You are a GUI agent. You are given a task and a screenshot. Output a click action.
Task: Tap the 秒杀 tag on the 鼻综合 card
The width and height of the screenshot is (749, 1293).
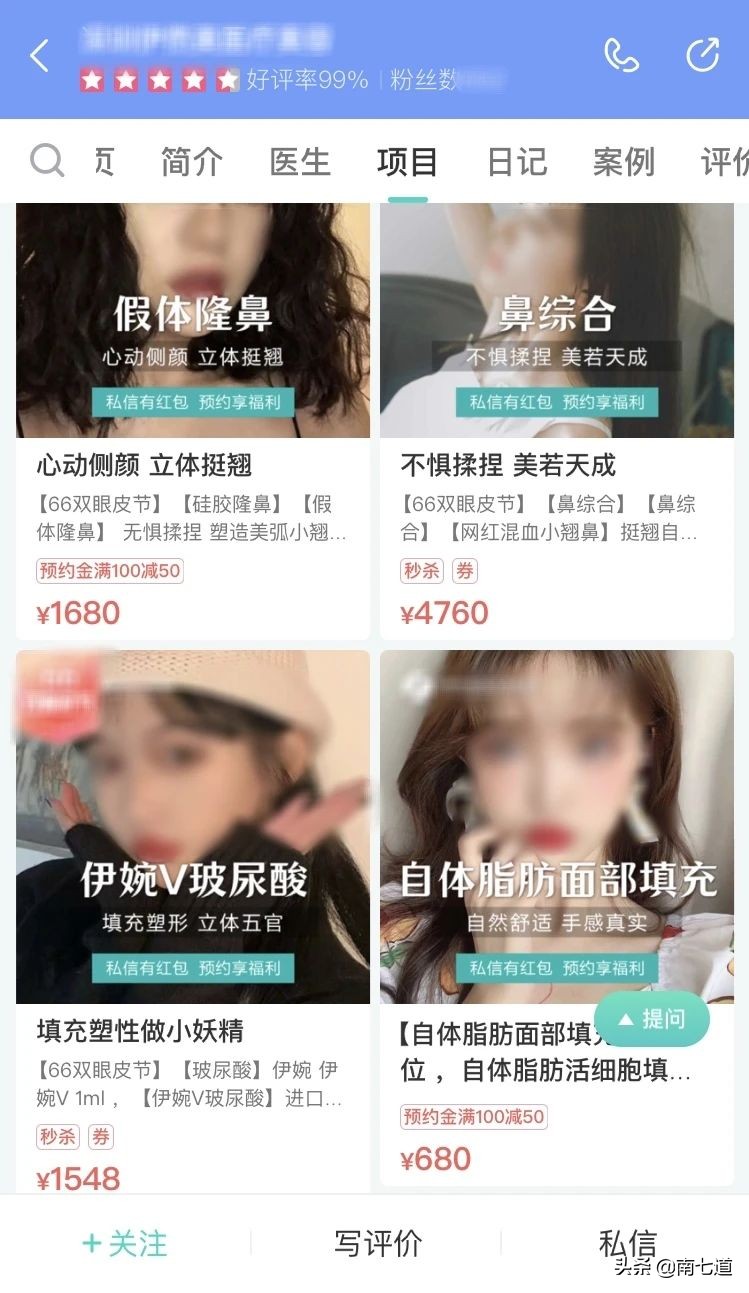pos(420,570)
